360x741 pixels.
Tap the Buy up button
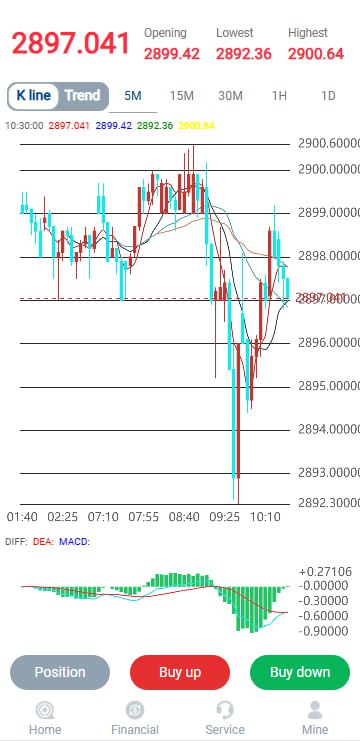(180, 672)
